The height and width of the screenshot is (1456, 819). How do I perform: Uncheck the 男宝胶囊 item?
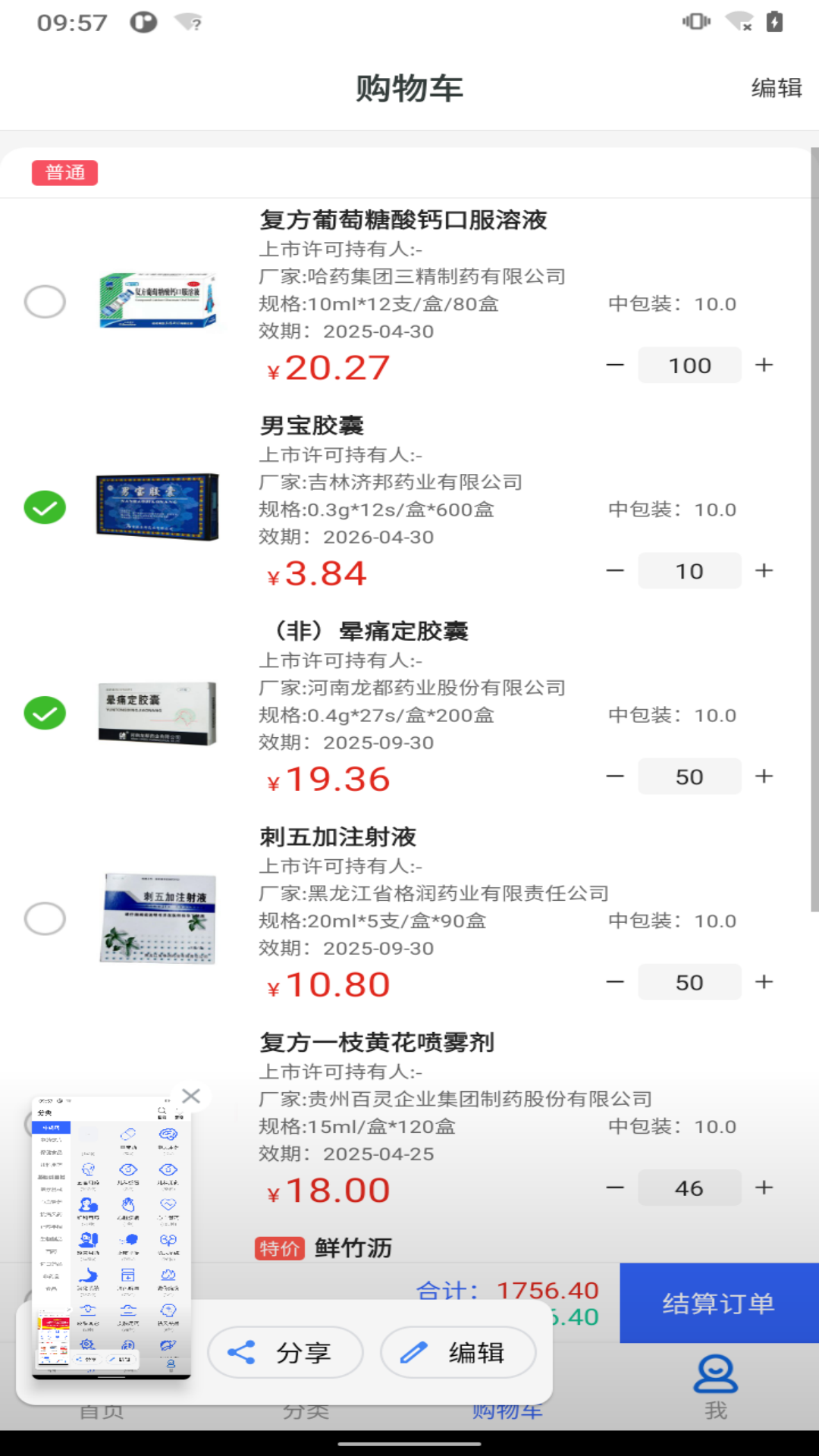point(45,507)
